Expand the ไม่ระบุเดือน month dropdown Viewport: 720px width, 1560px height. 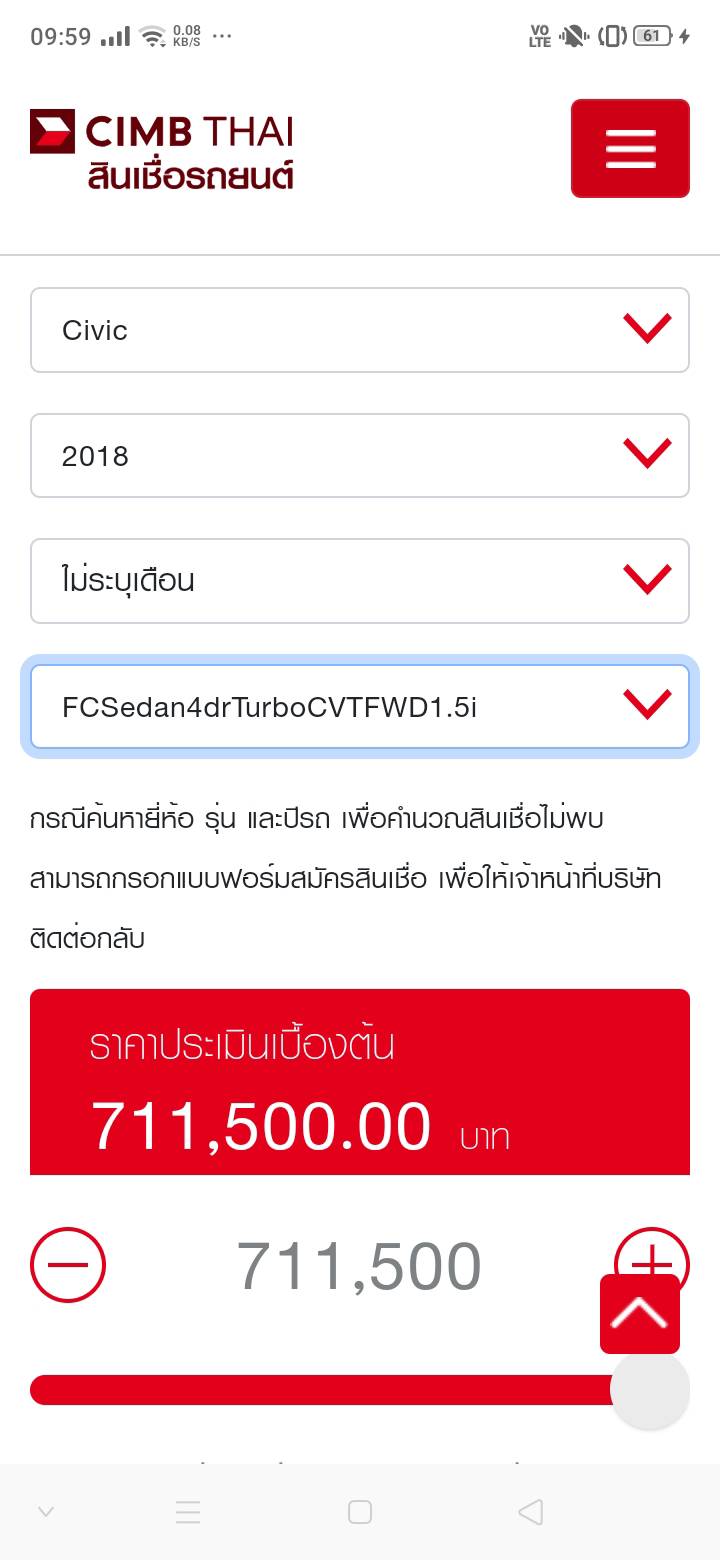(359, 581)
